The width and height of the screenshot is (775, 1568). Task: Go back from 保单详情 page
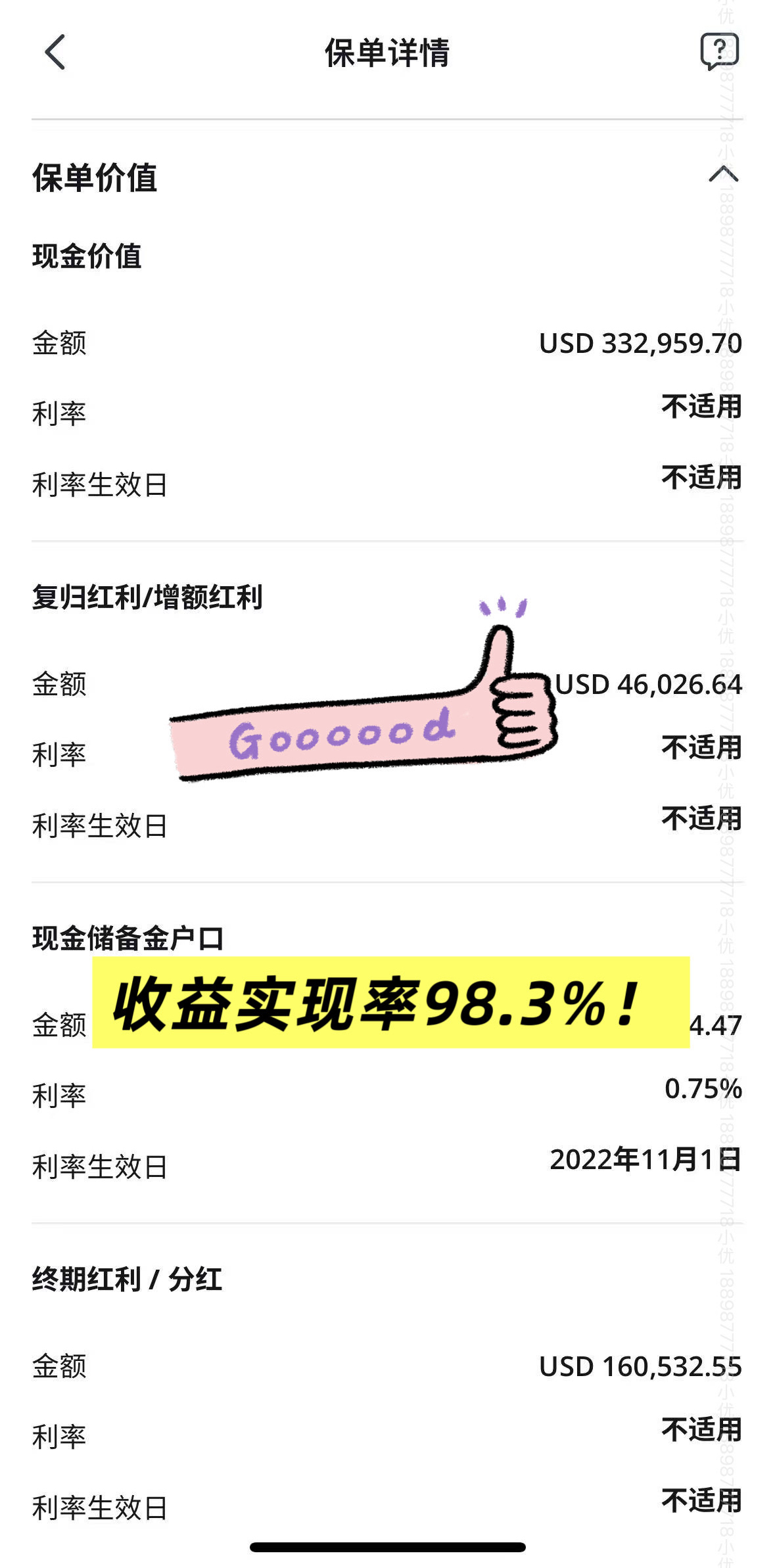55,52
